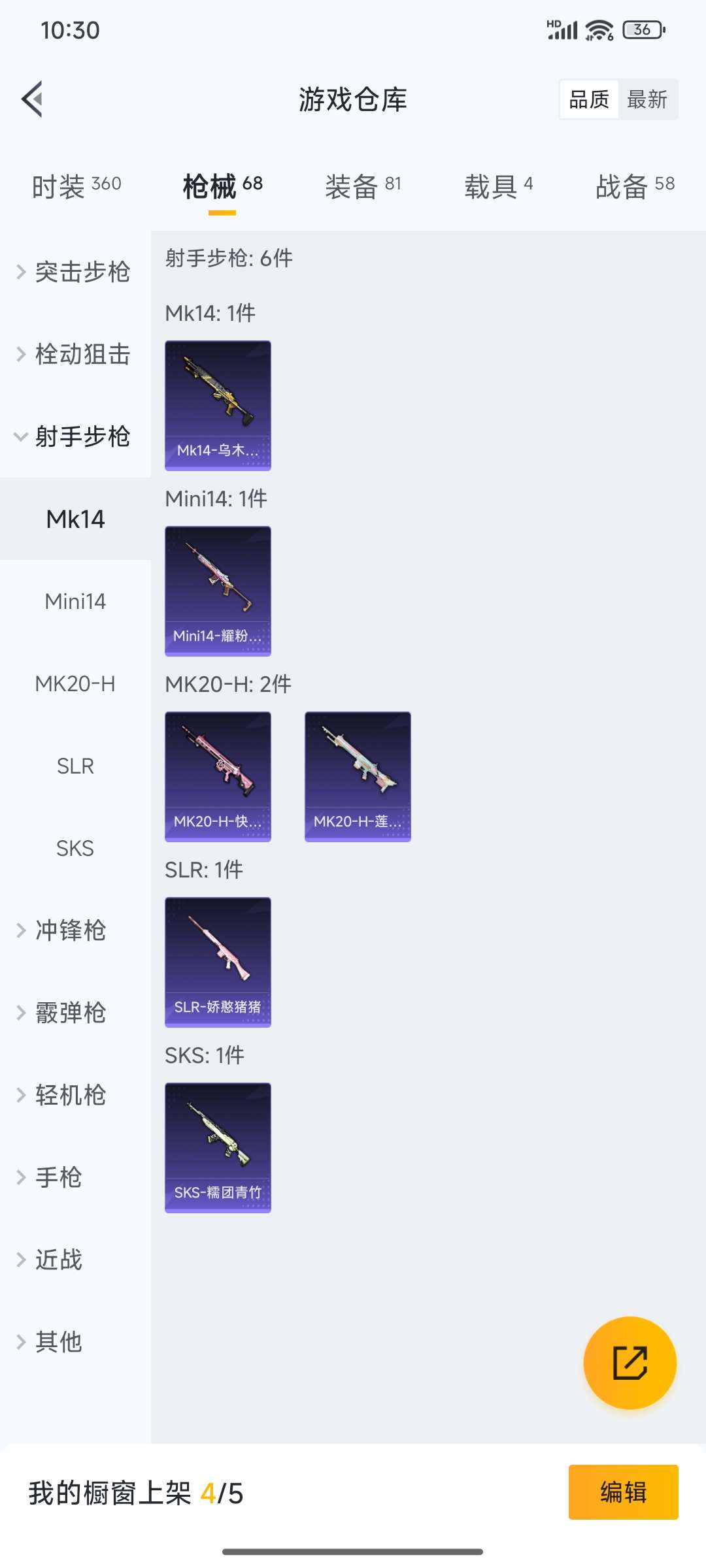Tap 编辑 to edit my showcase
The width and height of the screenshot is (706, 1568).
623,1492
